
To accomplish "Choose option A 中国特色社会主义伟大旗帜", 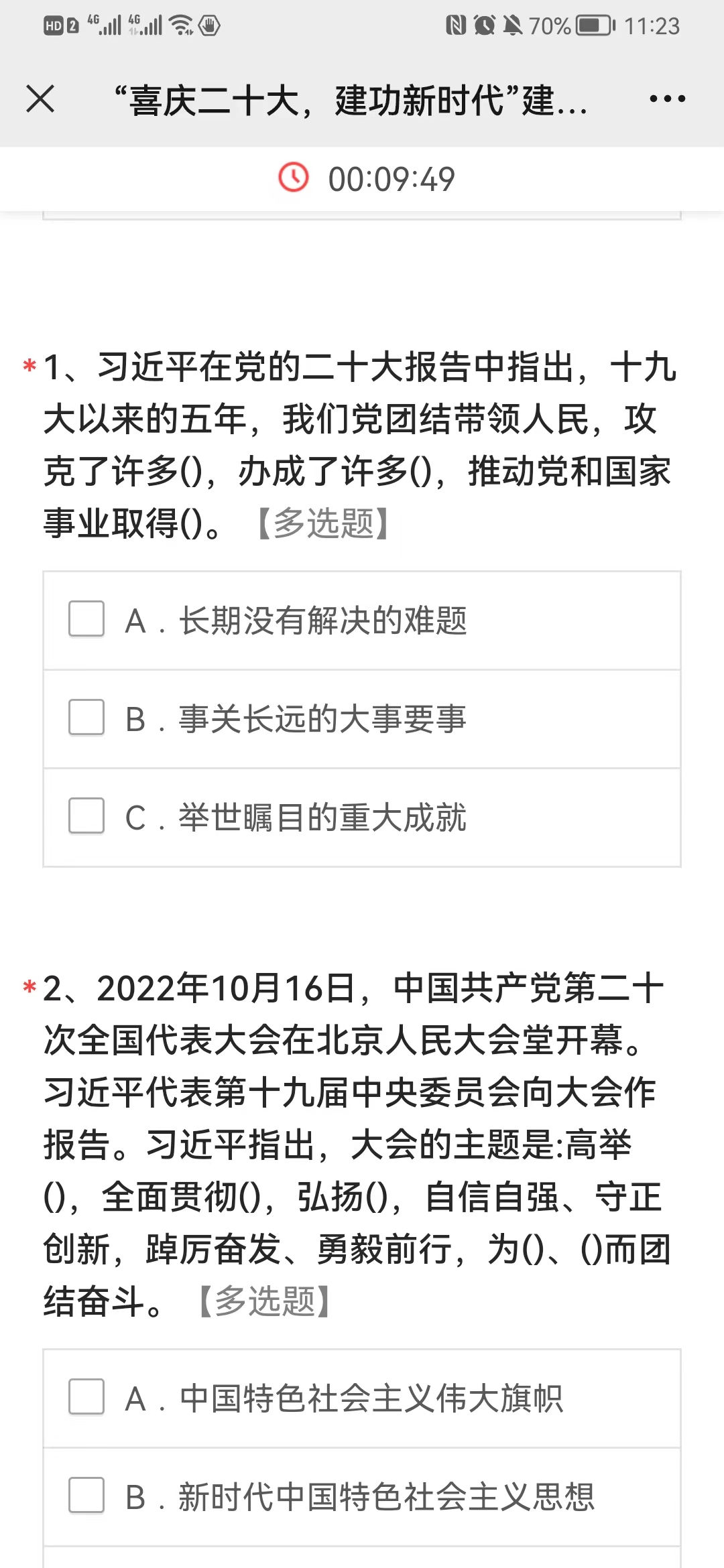I will tap(86, 1396).
